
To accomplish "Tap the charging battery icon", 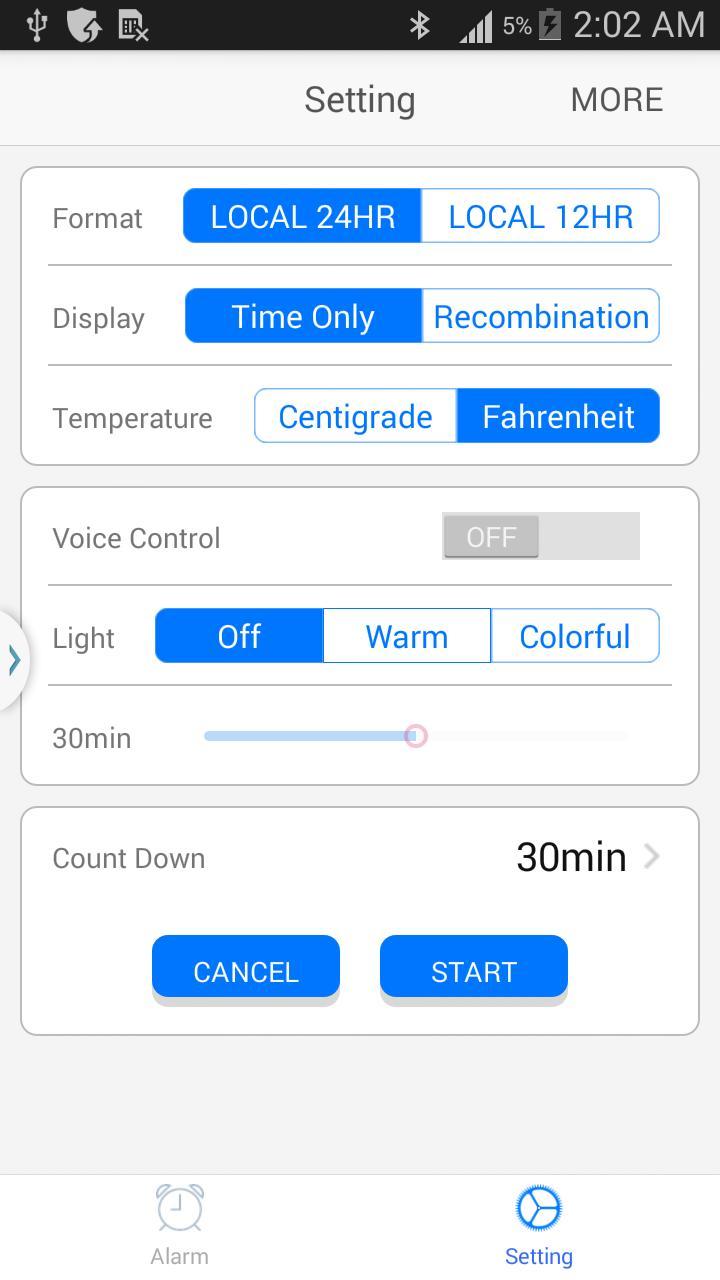I will coord(551,24).
